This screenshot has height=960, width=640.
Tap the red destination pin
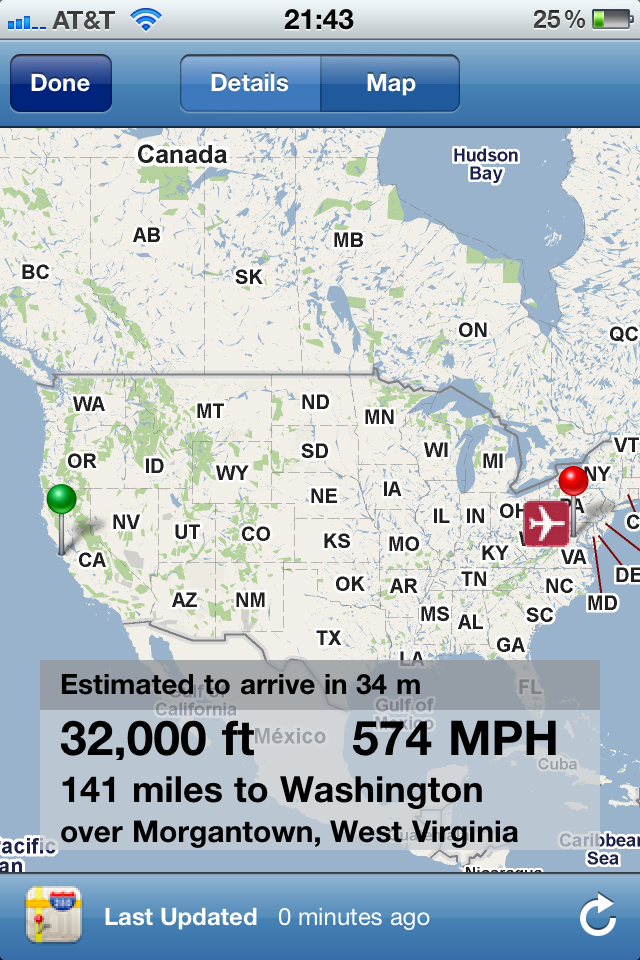573,482
